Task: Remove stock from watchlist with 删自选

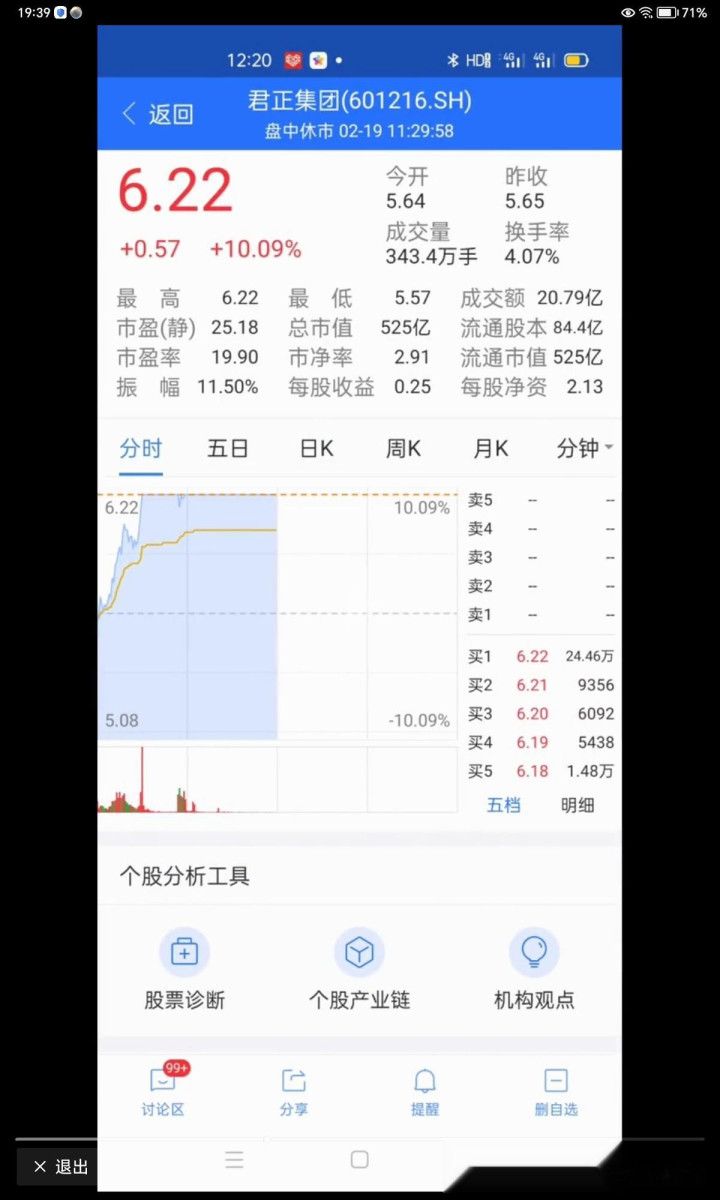Action: tap(556, 1090)
